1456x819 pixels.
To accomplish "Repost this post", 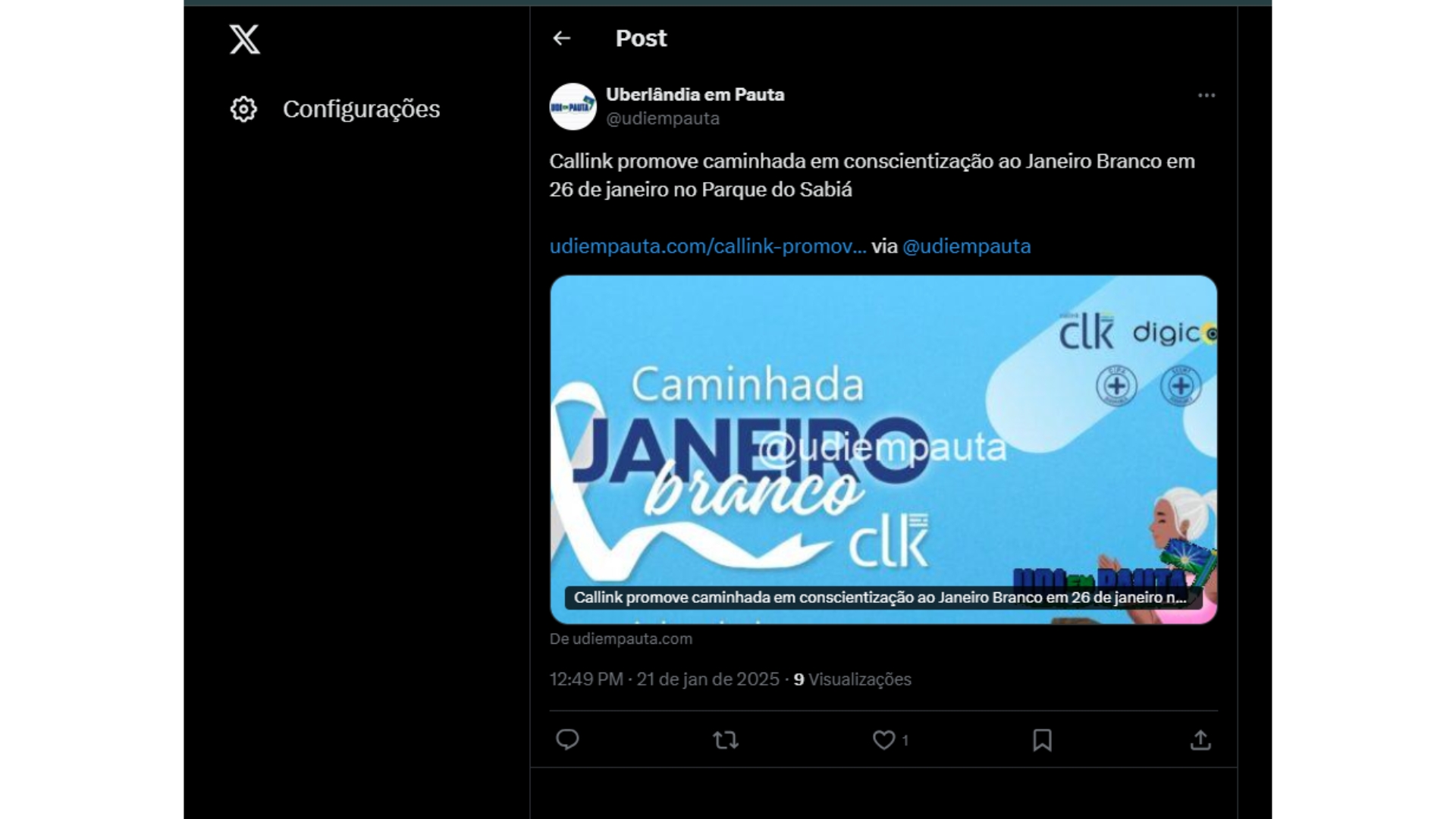I will click(726, 739).
